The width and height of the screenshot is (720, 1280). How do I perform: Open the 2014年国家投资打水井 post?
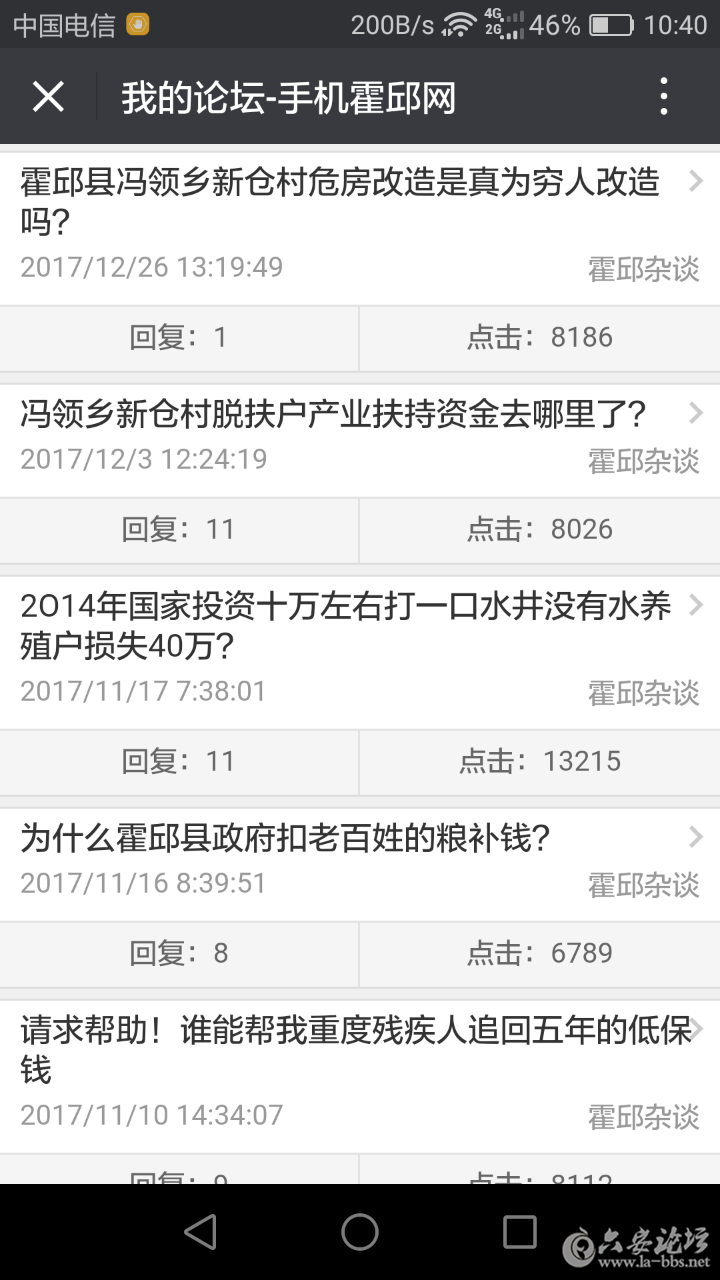click(345, 625)
